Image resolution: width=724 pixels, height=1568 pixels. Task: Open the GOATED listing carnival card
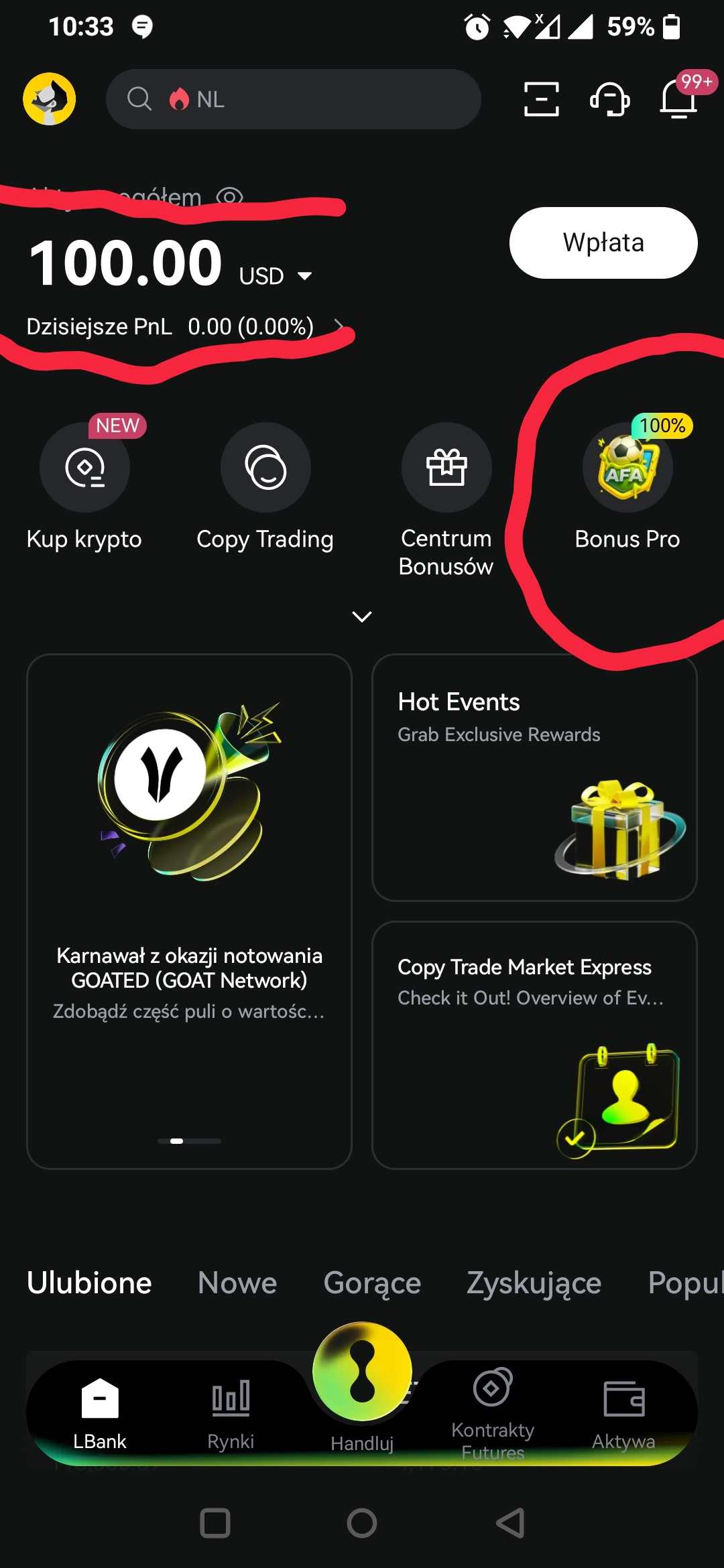click(189, 911)
